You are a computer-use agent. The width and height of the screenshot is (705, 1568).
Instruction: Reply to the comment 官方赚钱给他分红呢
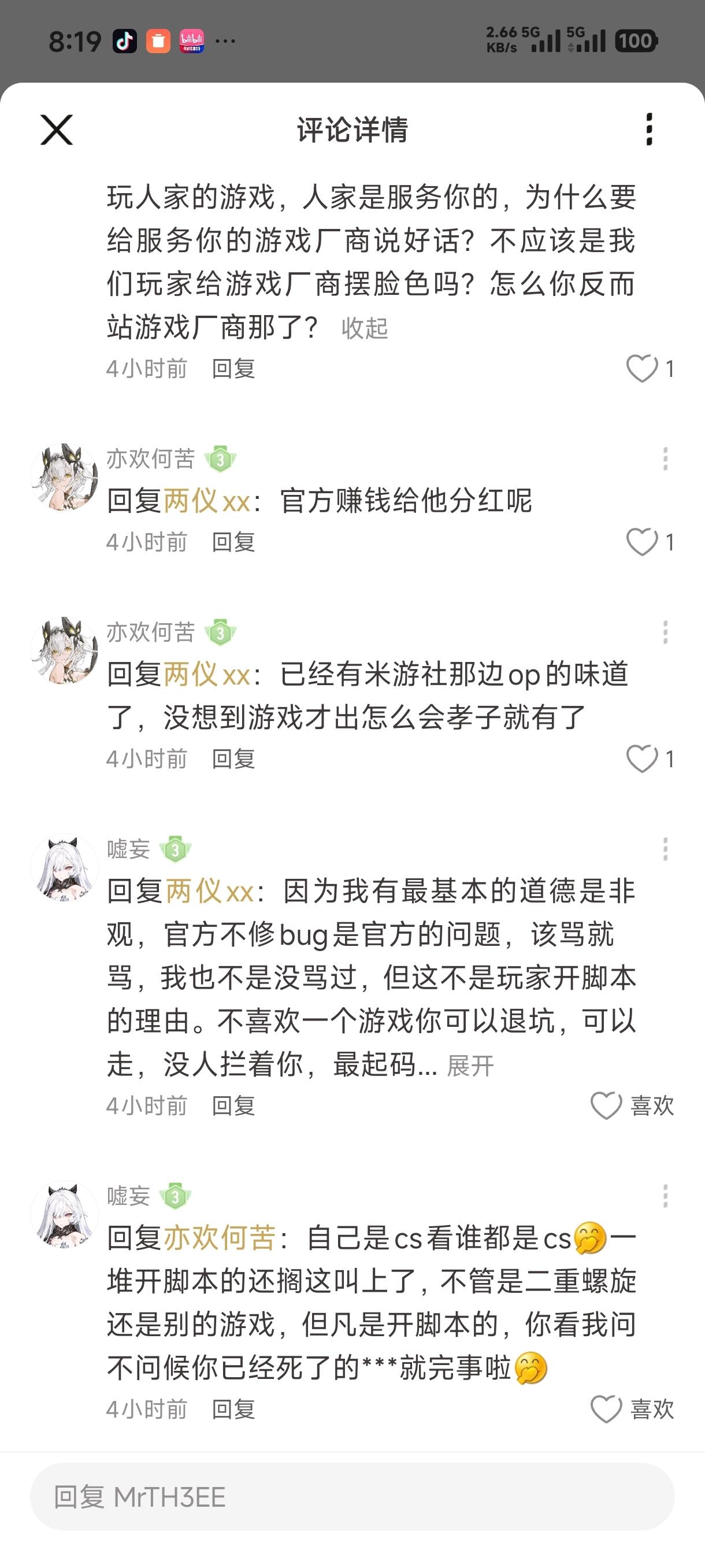point(233,542)
